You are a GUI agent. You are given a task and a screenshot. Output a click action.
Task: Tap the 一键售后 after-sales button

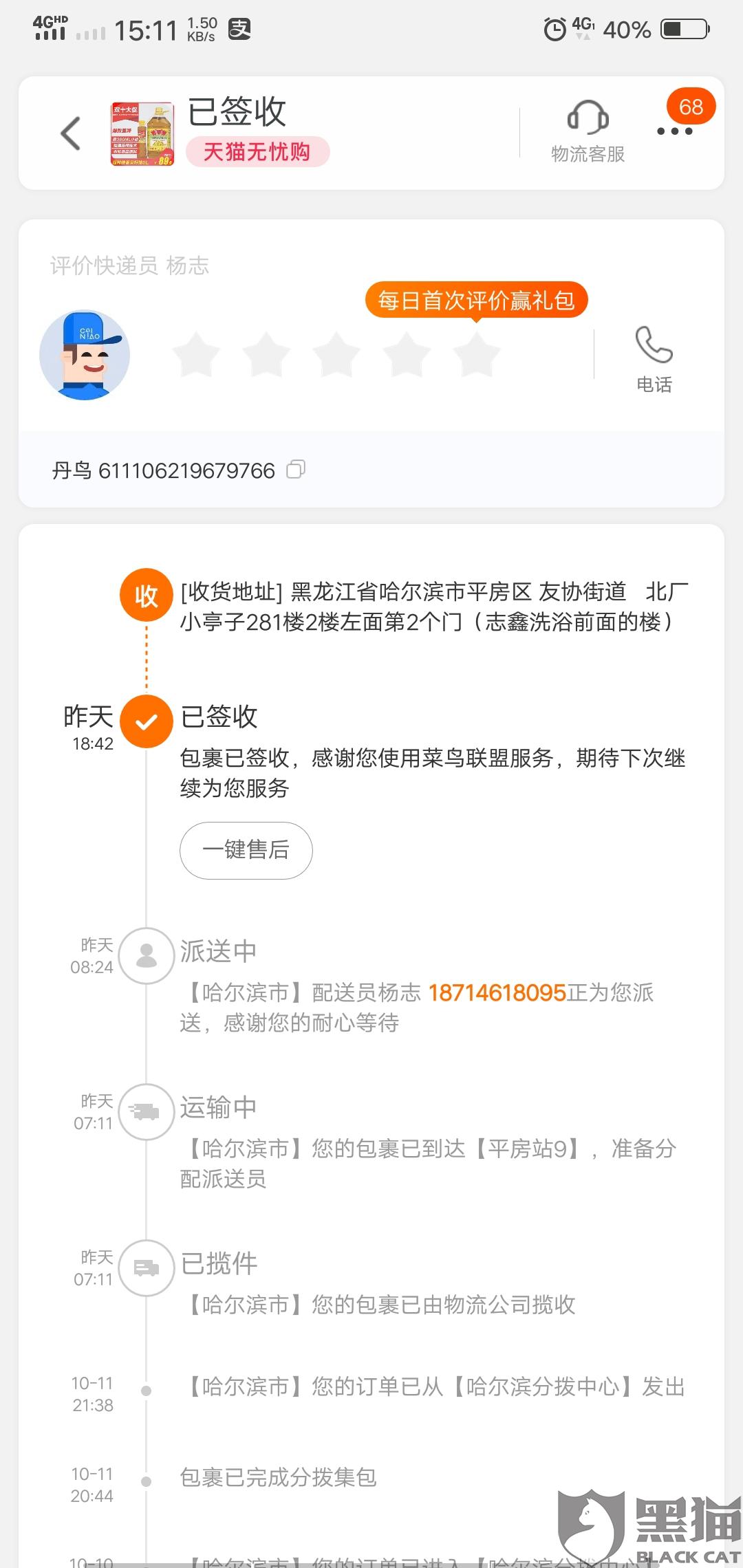point(246,850)
